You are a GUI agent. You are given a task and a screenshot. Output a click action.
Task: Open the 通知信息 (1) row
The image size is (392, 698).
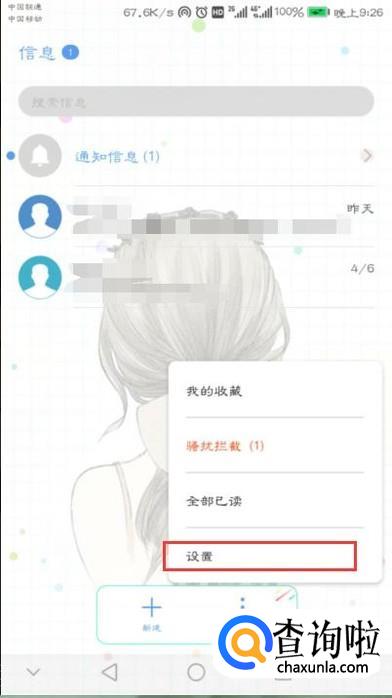point(196,156)
